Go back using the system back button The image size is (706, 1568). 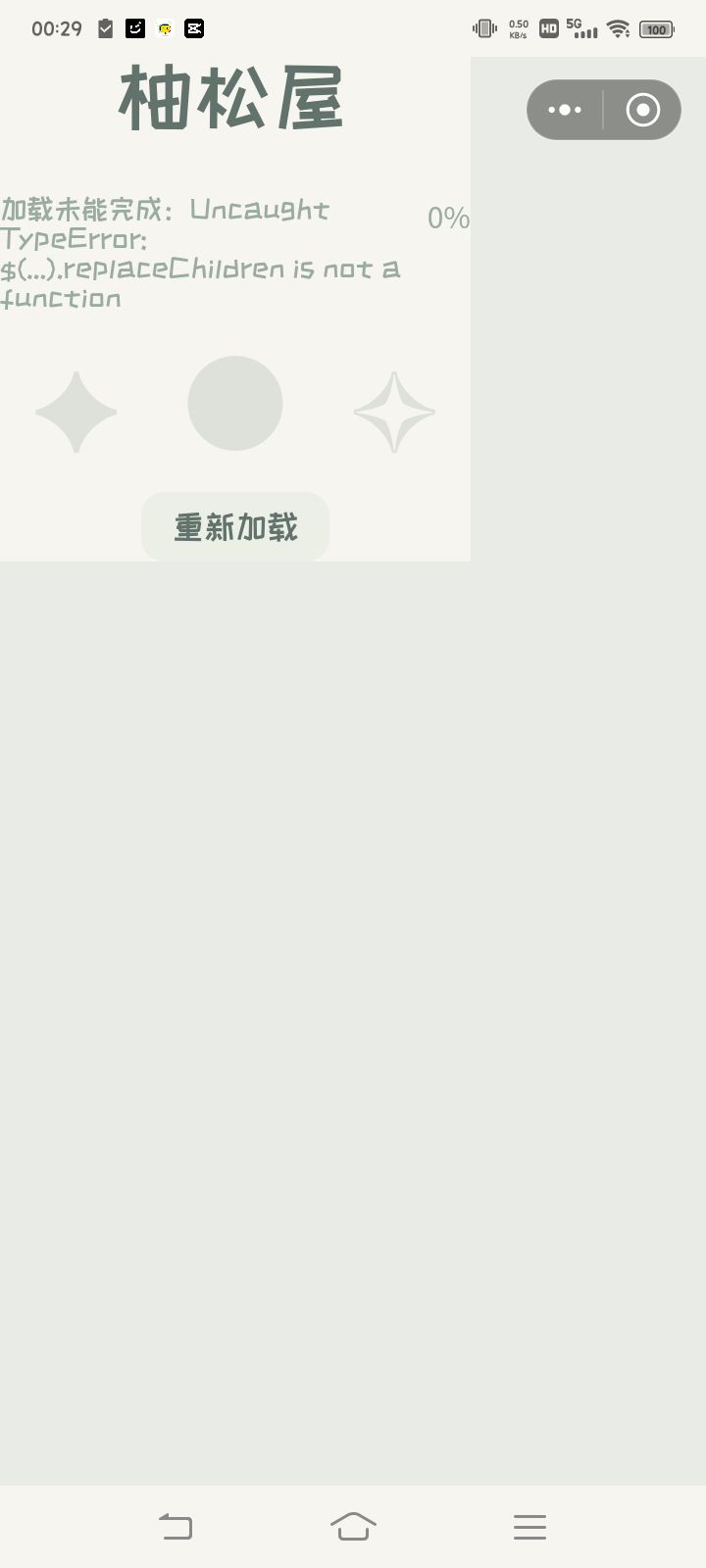pyautogui.click(x=176, y=1526)
